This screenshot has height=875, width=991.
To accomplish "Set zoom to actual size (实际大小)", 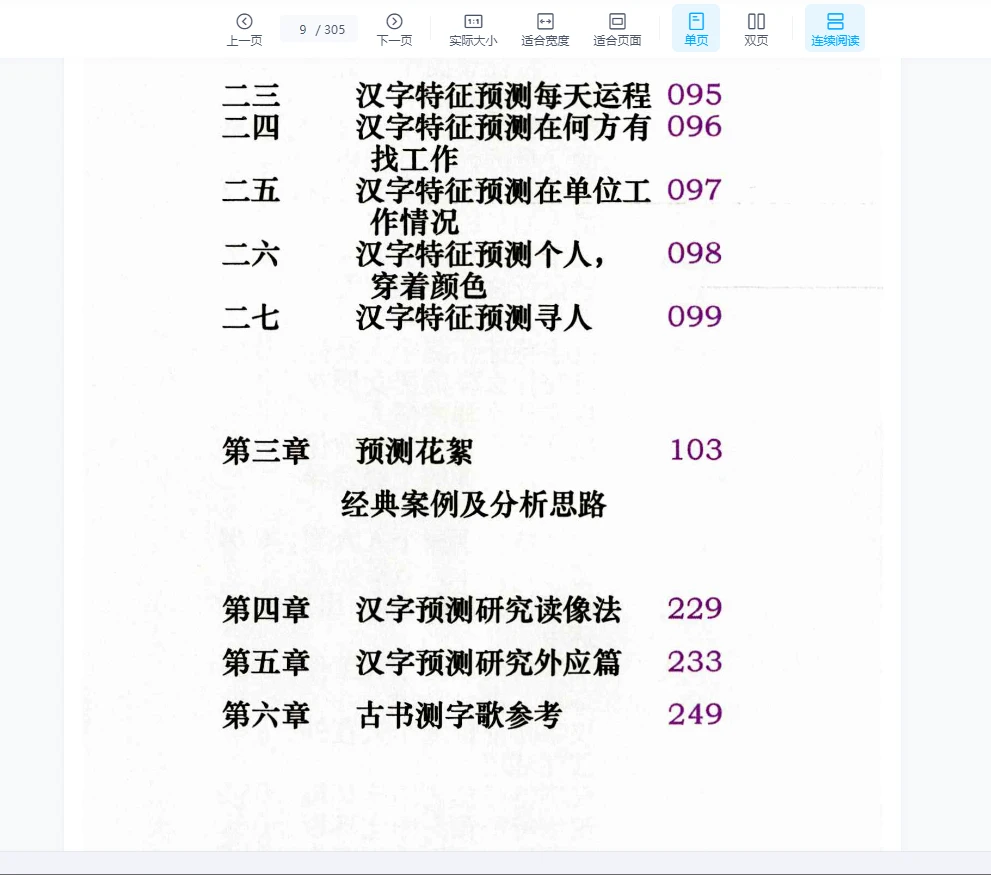I will click(473, 29).
